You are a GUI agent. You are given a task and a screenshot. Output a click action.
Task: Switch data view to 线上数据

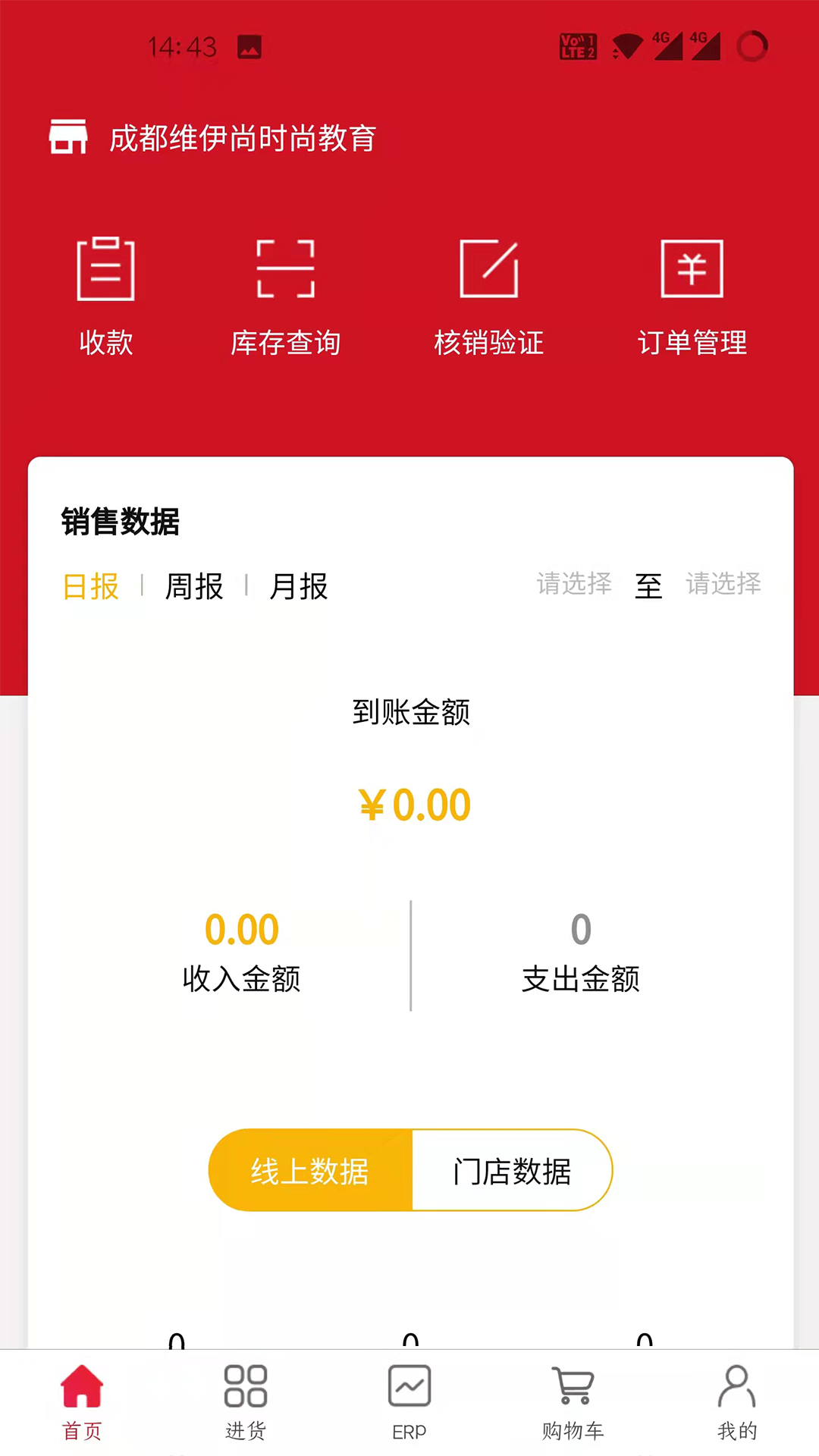click(309, 1170)
